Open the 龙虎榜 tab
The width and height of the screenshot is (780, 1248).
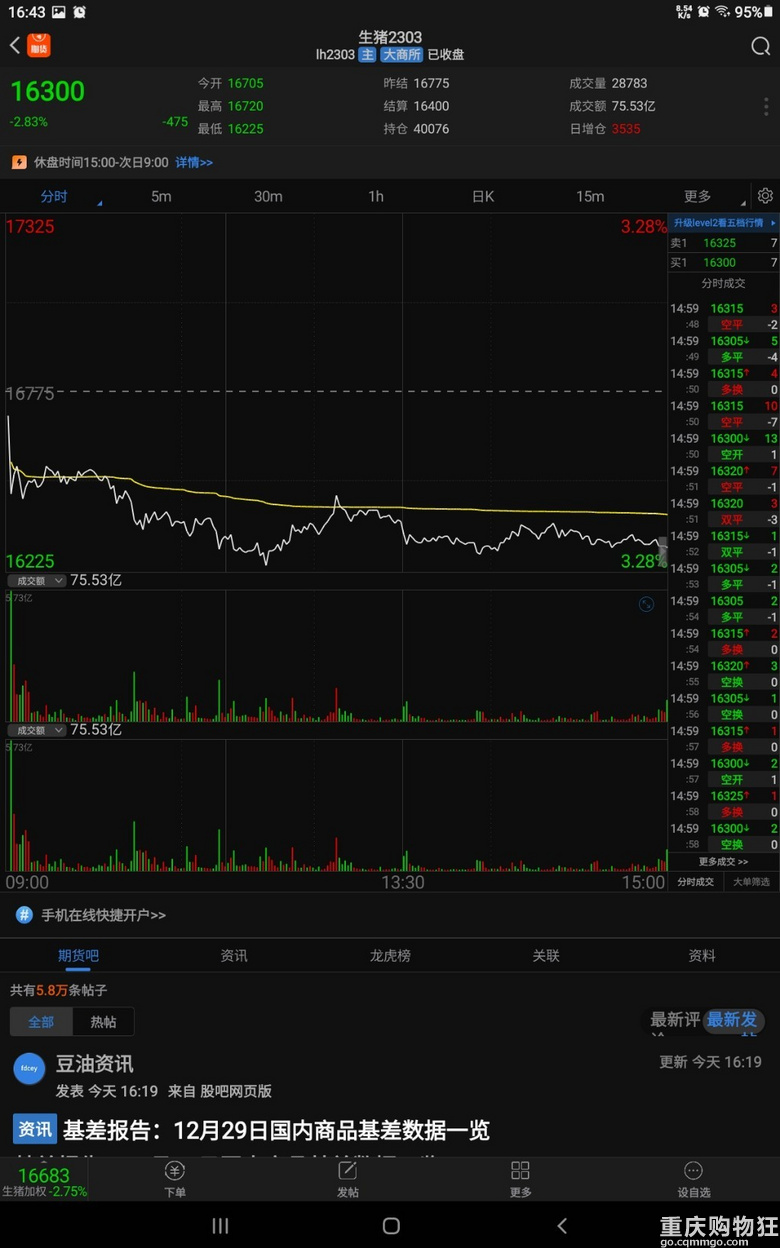click(390, 956)
